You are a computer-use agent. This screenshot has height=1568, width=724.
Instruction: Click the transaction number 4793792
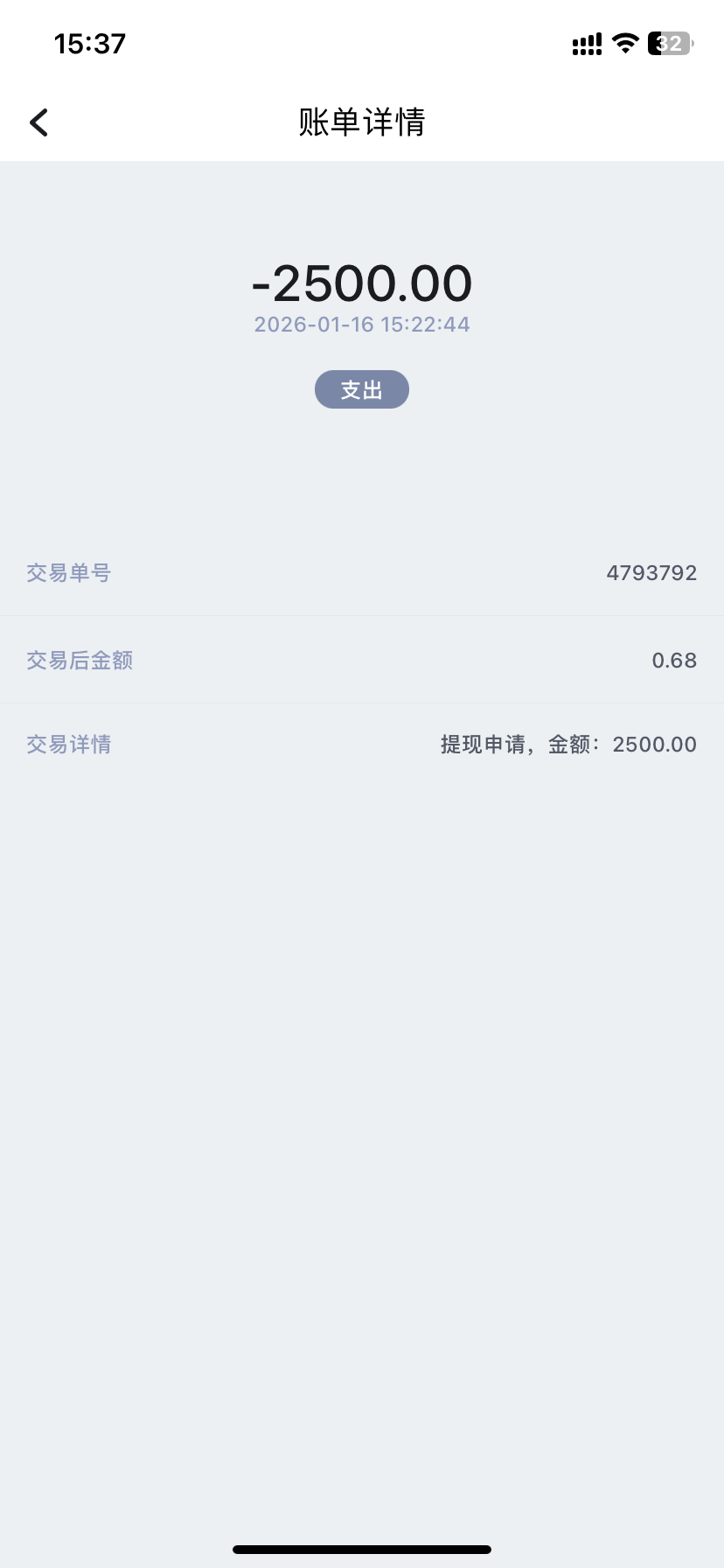click(651, 573)
